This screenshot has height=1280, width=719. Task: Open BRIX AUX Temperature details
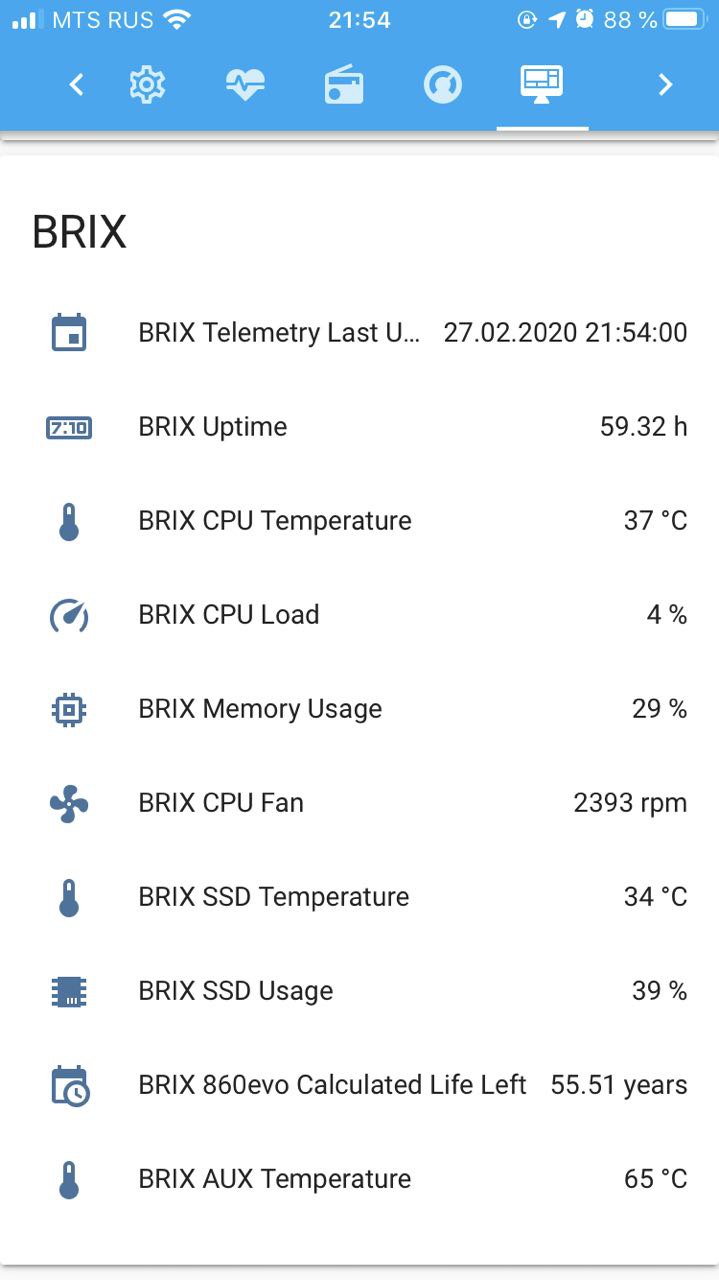coord(359,1179)
